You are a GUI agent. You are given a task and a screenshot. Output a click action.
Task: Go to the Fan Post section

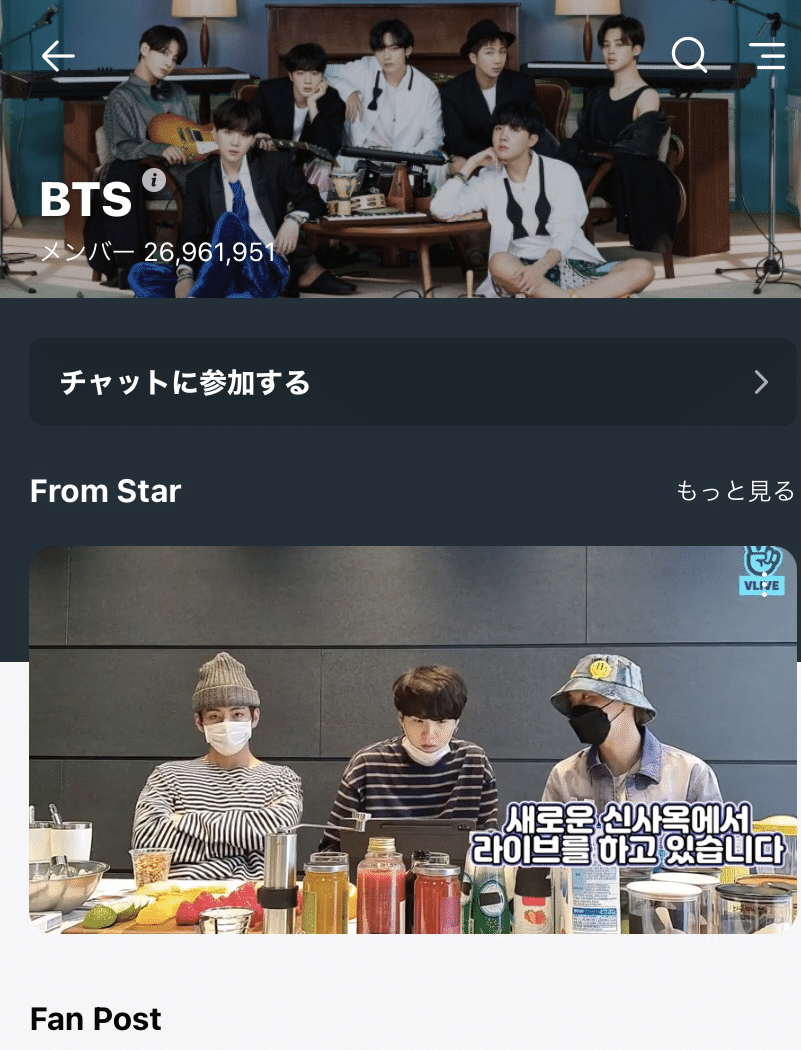click(x=96, y=1019)
